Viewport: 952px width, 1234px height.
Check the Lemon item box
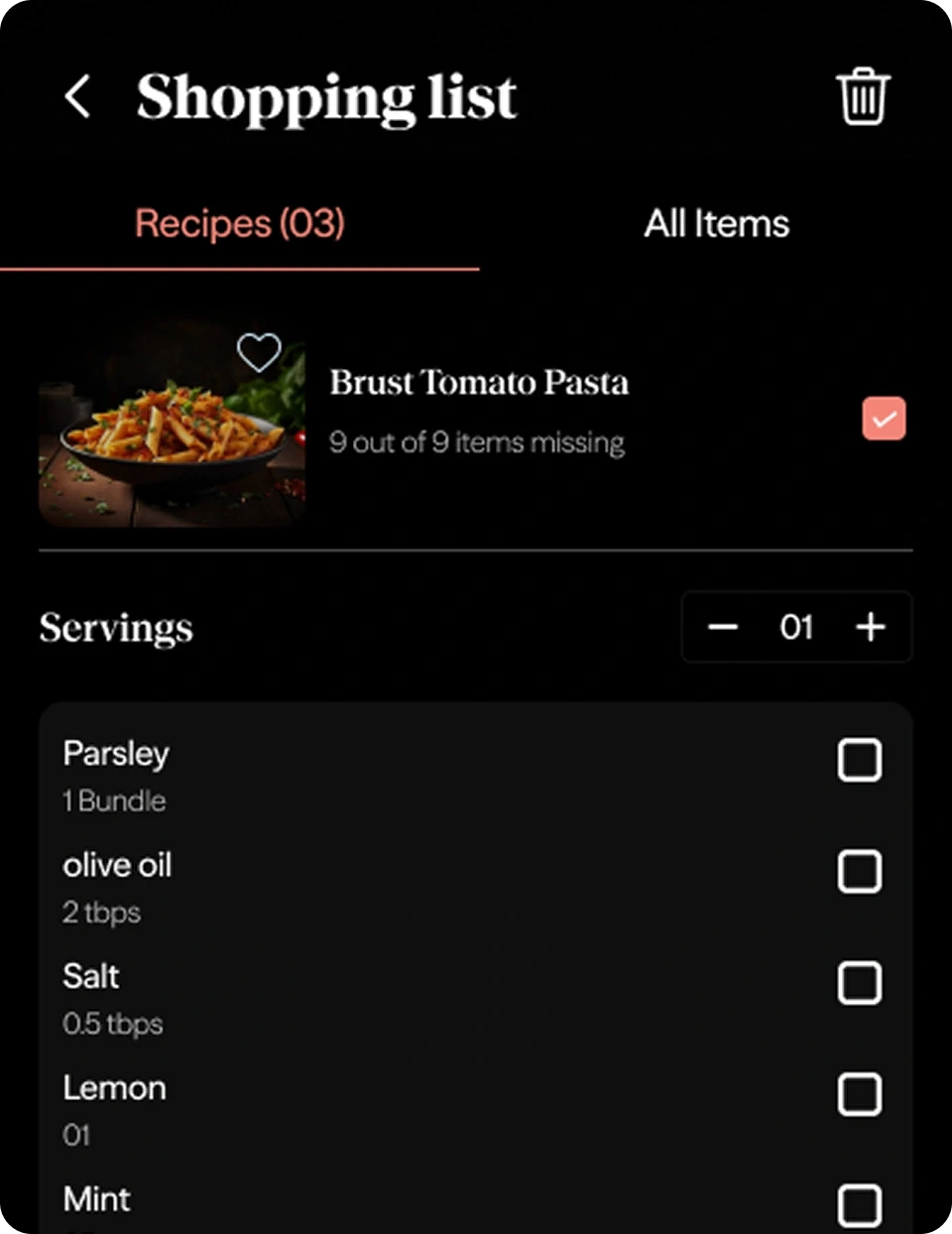pos(859,1095)
